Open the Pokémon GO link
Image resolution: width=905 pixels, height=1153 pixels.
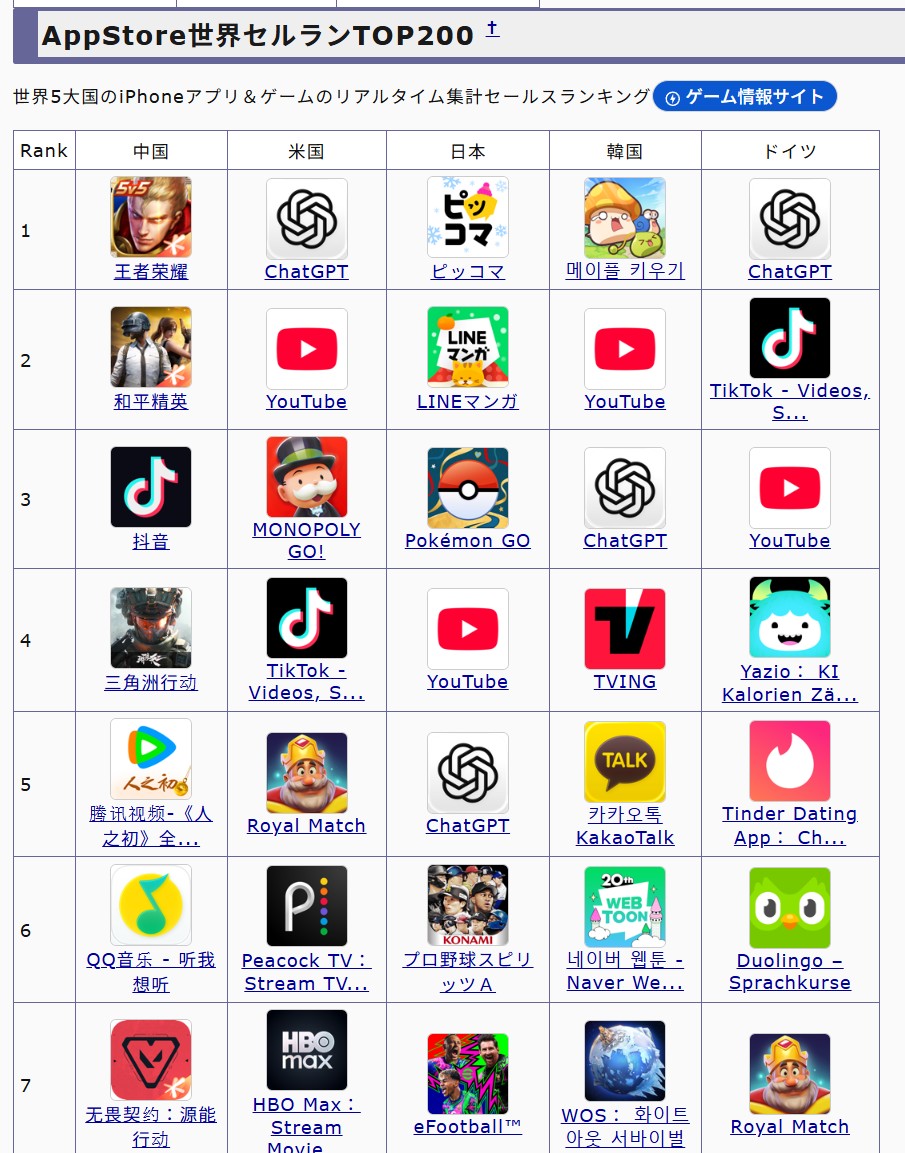(467, 541)
